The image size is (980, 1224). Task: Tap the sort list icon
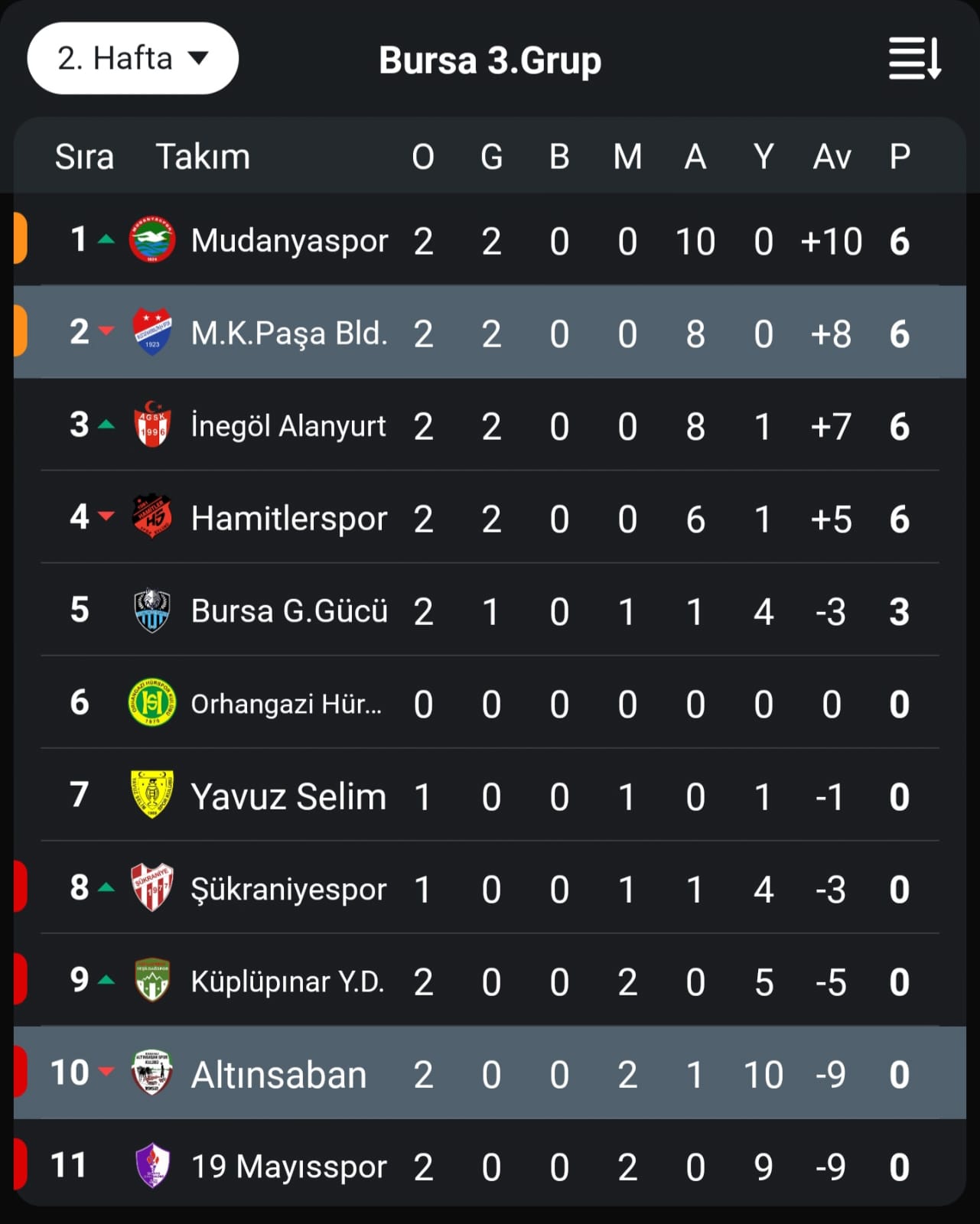[x=914, y=59]
